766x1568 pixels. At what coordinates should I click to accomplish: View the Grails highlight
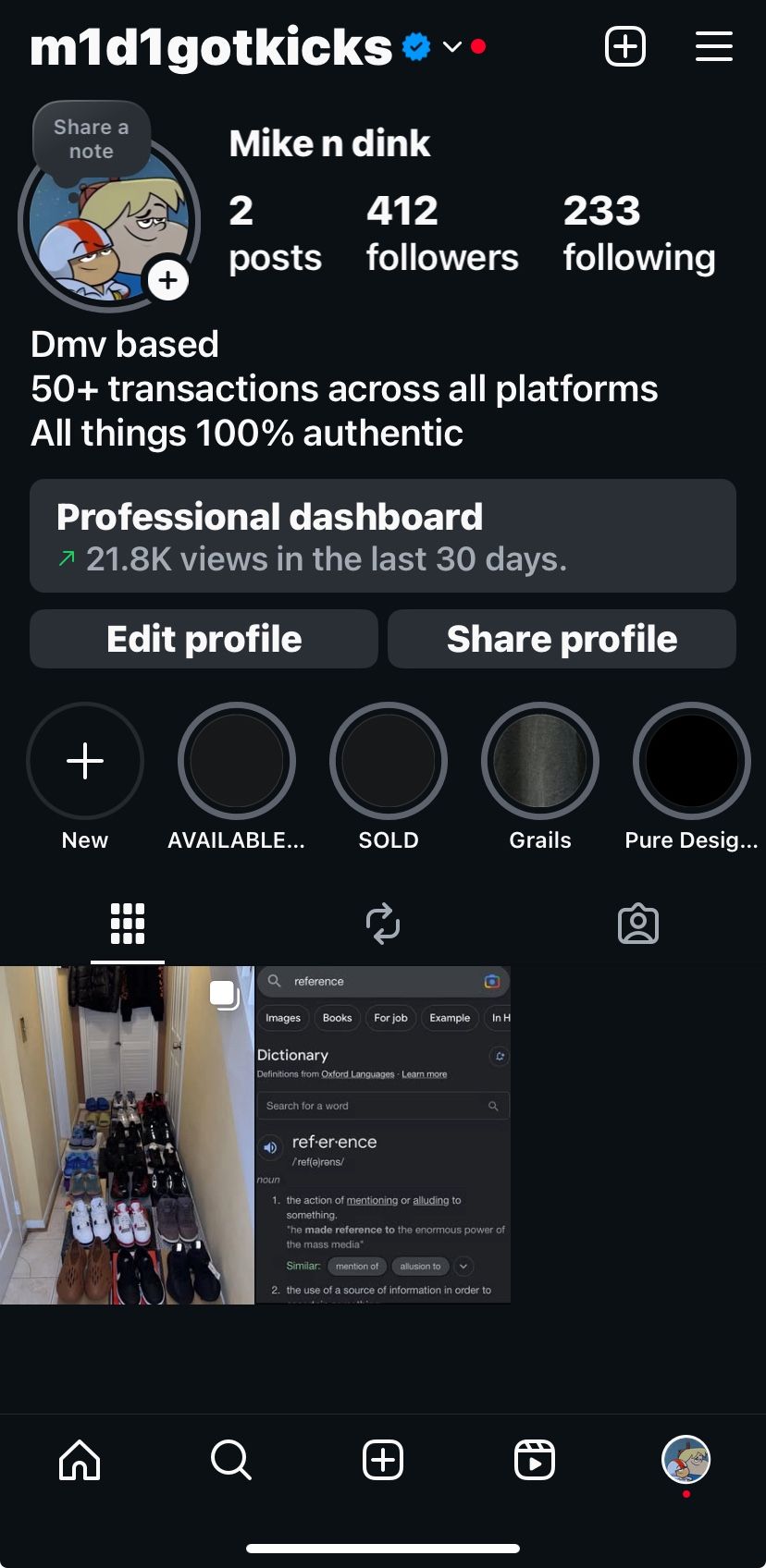point(540,761)
